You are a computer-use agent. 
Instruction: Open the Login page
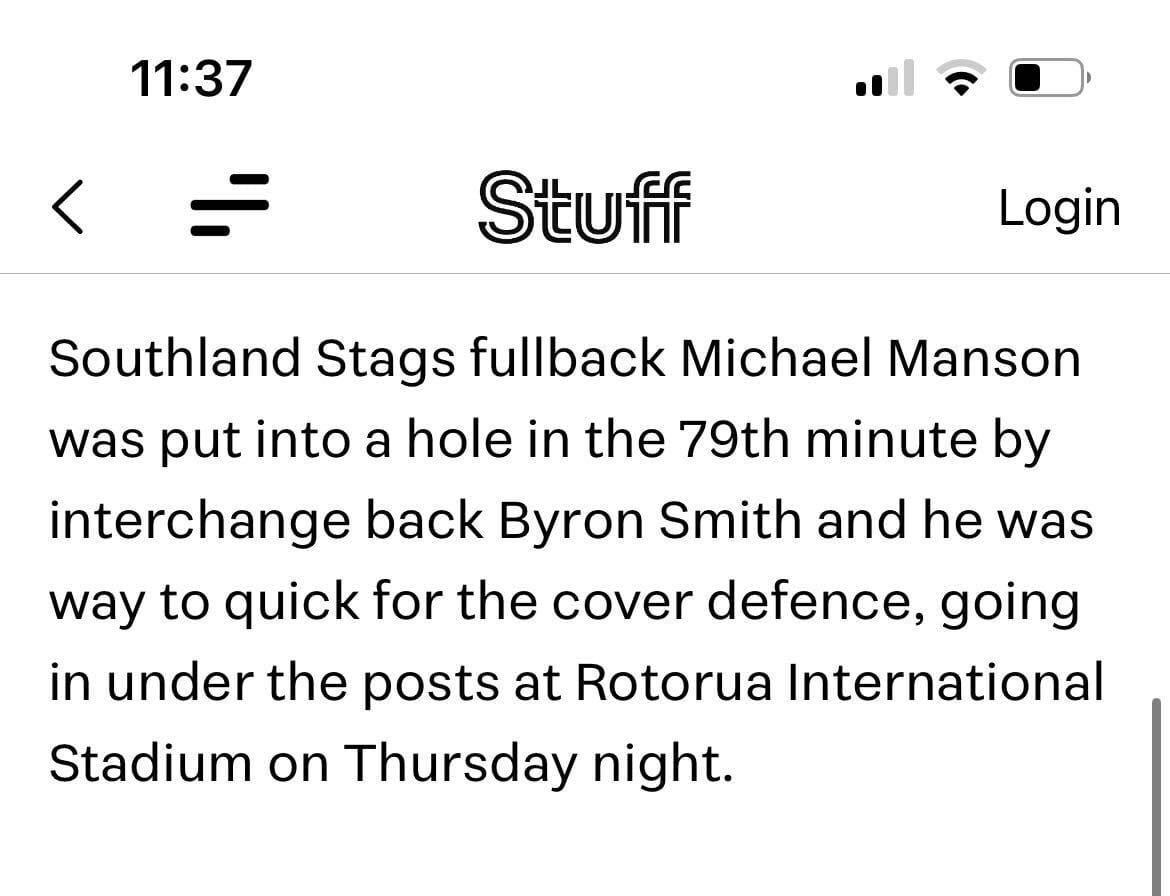point(1060,209)
